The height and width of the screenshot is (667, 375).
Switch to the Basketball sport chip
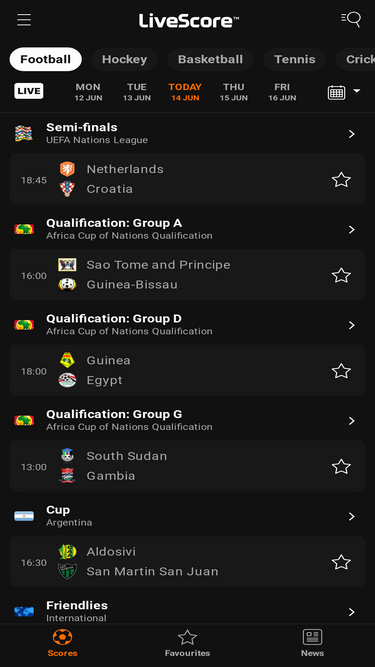coord(210,59)
